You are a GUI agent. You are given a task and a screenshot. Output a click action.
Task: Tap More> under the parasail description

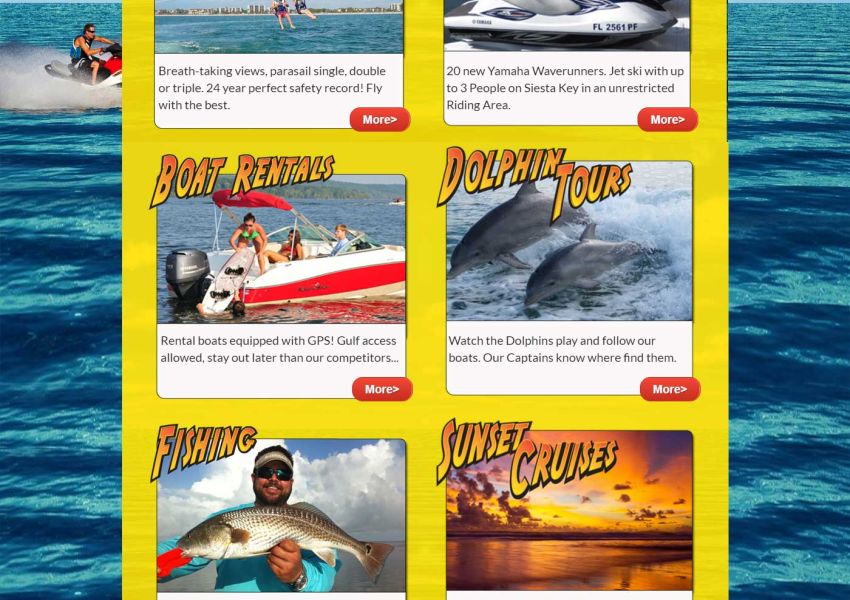coord(380,120)
